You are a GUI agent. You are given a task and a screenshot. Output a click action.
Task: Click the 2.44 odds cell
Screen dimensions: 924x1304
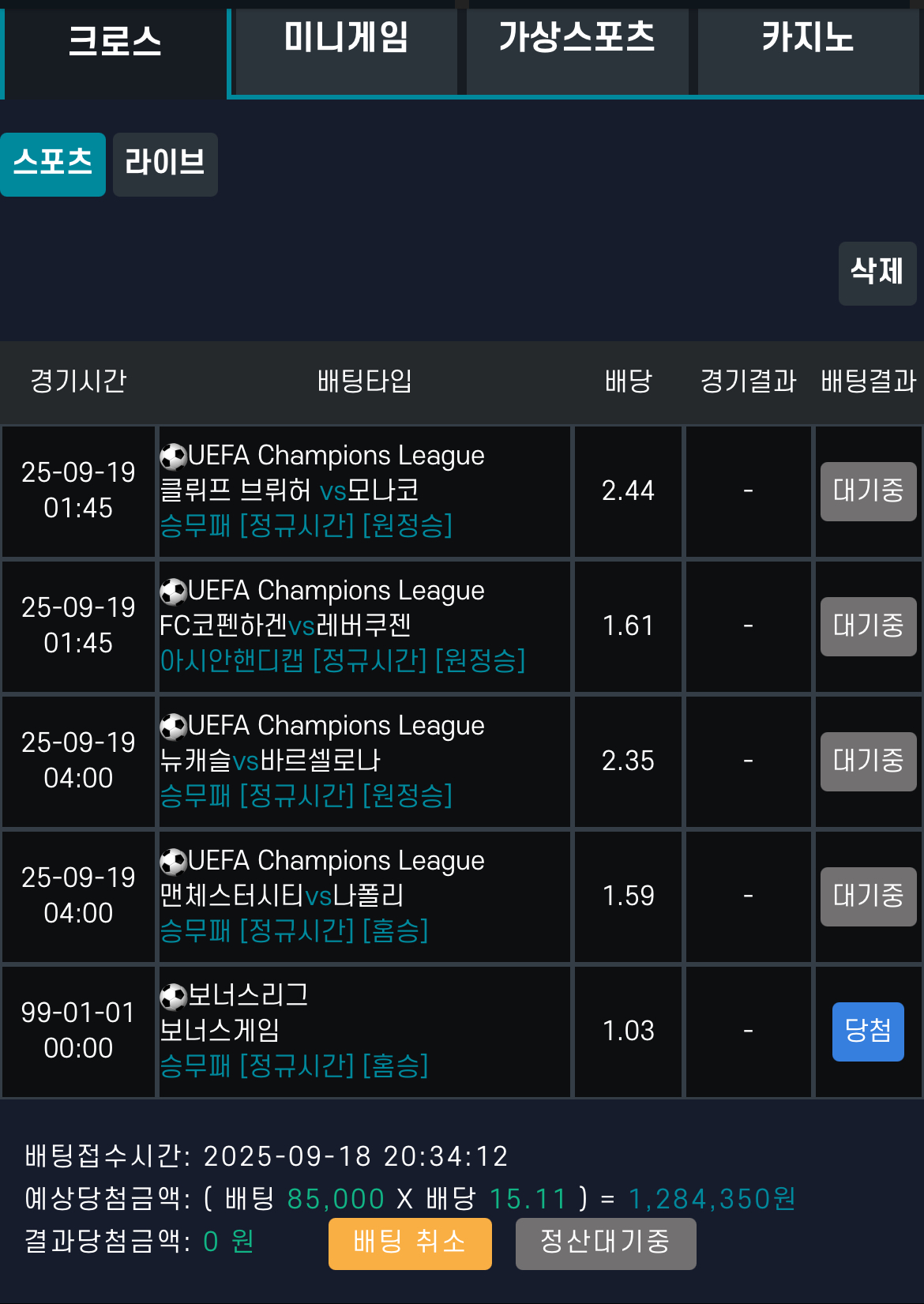pyautogui.click(x=627, y=491)
